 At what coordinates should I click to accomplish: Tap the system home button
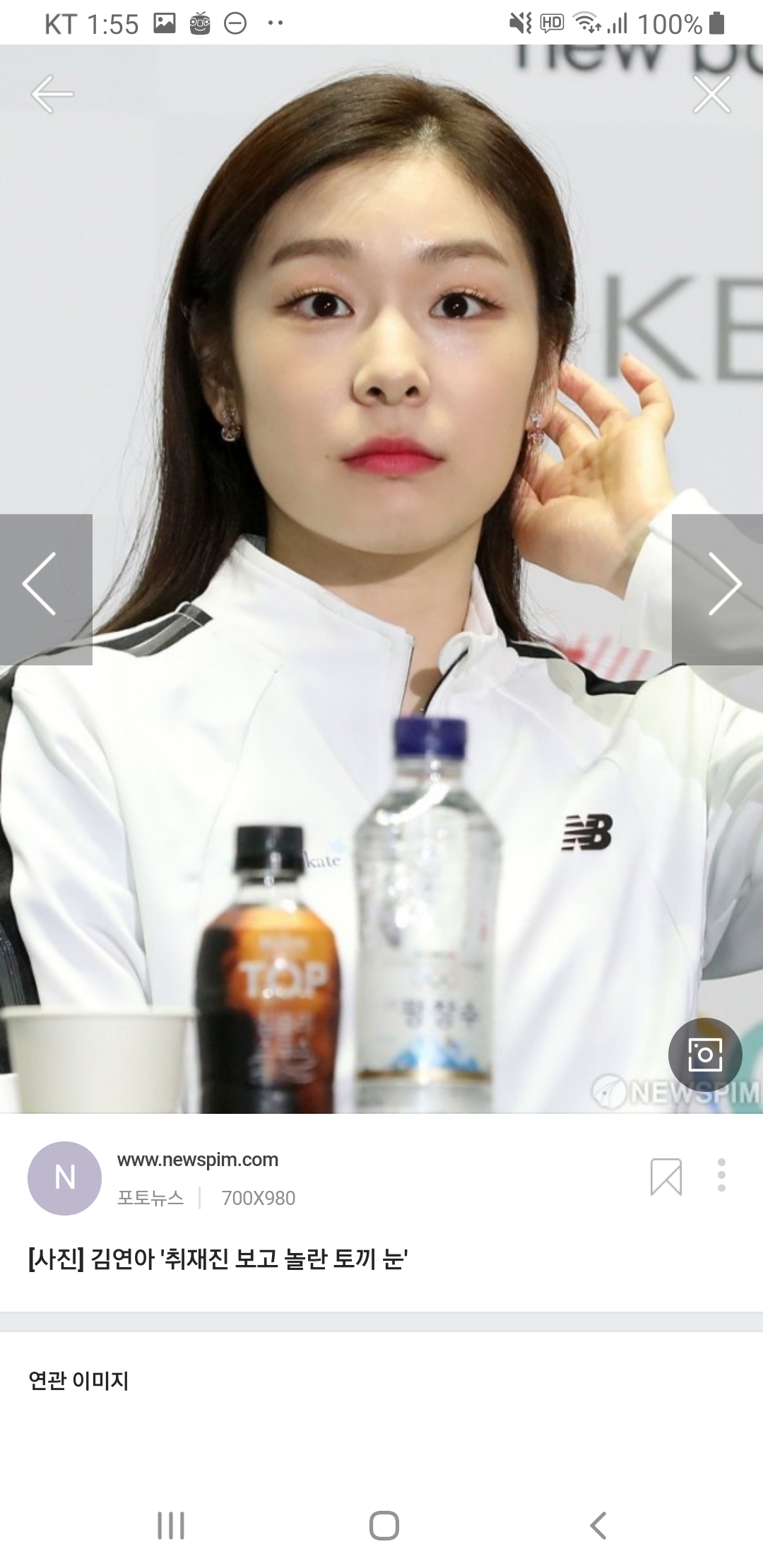[384, 1525]
